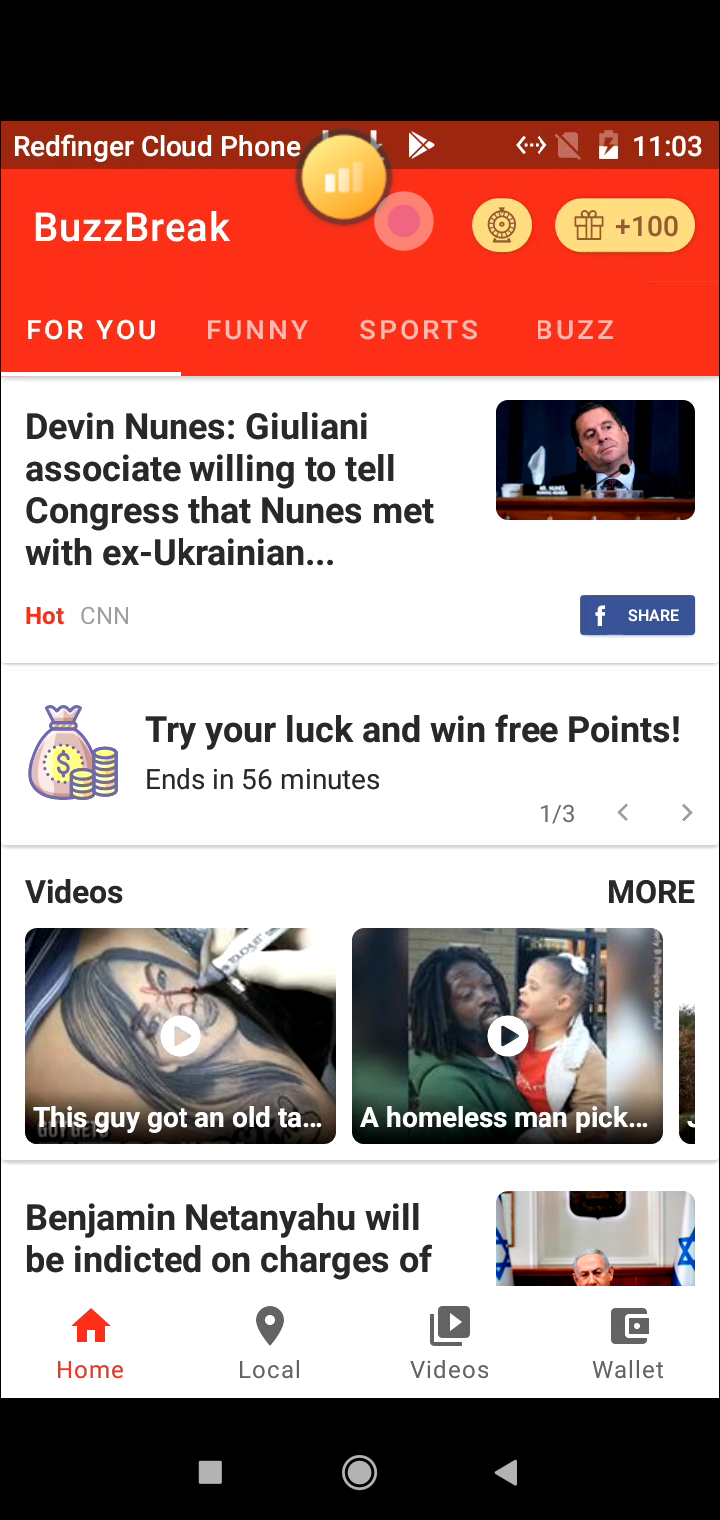Image resolution: width=720 pixels, height=1520 pixels.
Task: Show the next promo banner
Action: [686, 813]
